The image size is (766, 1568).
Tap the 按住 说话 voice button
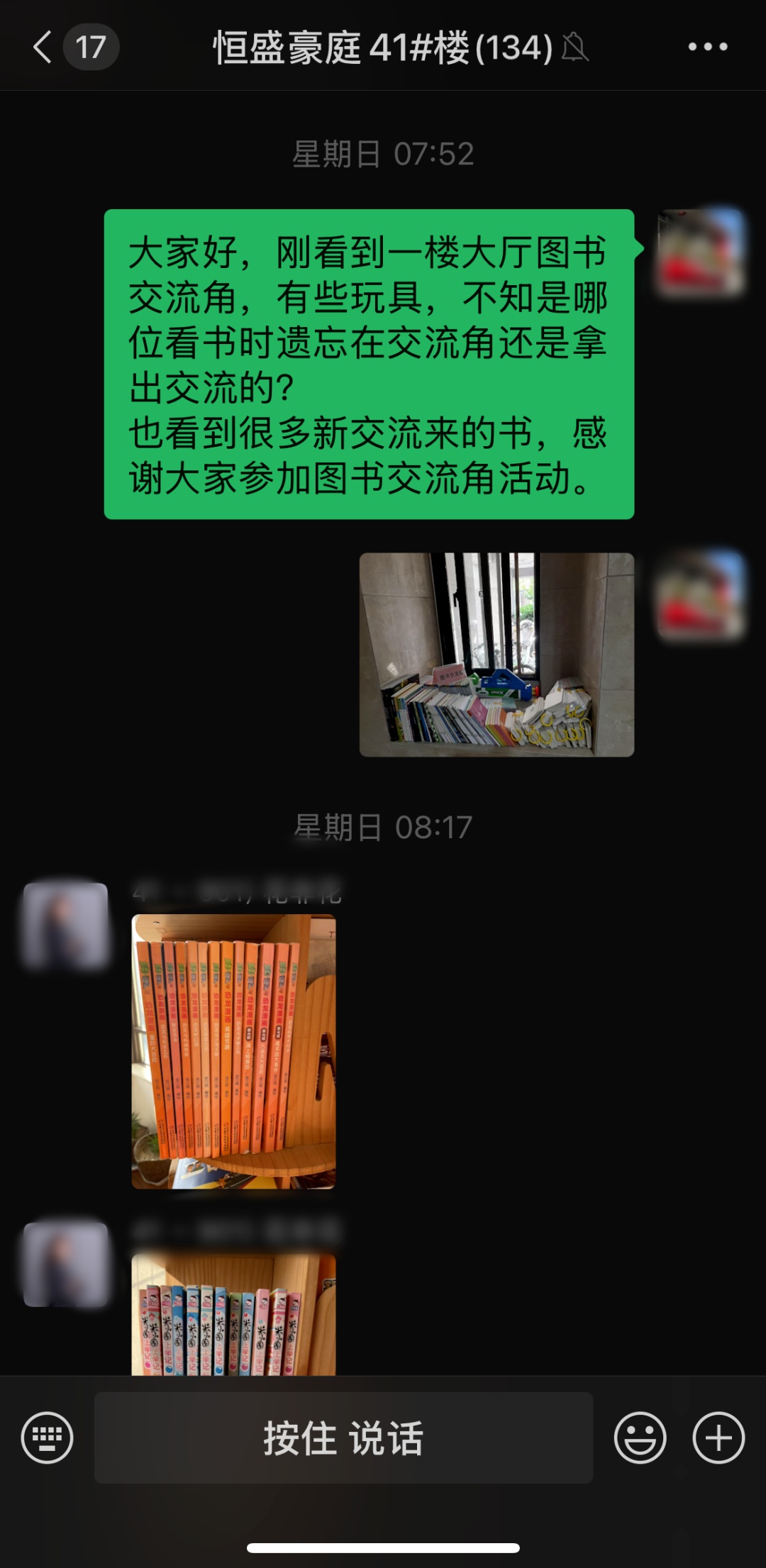point(343,1438)
